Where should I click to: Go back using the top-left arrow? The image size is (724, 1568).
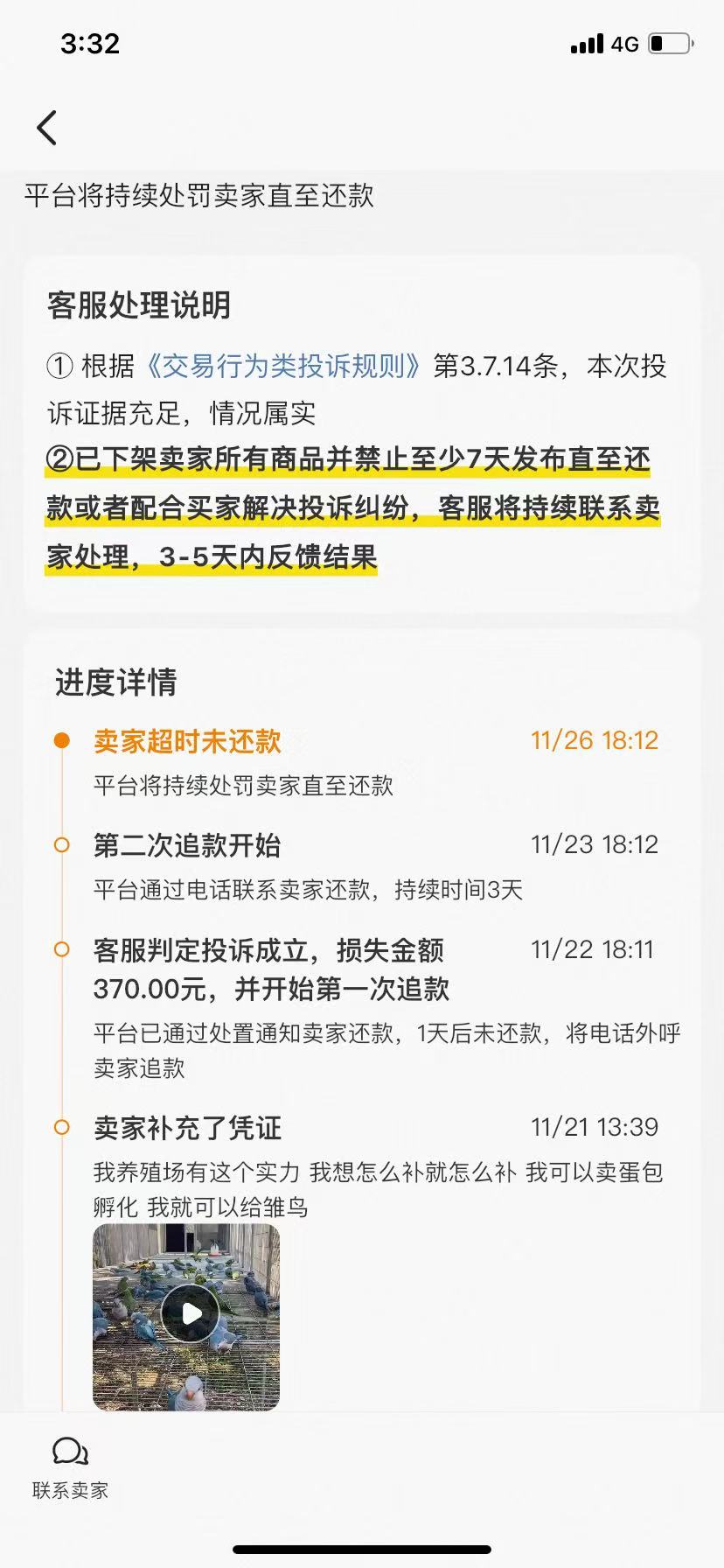coord(47,128)
